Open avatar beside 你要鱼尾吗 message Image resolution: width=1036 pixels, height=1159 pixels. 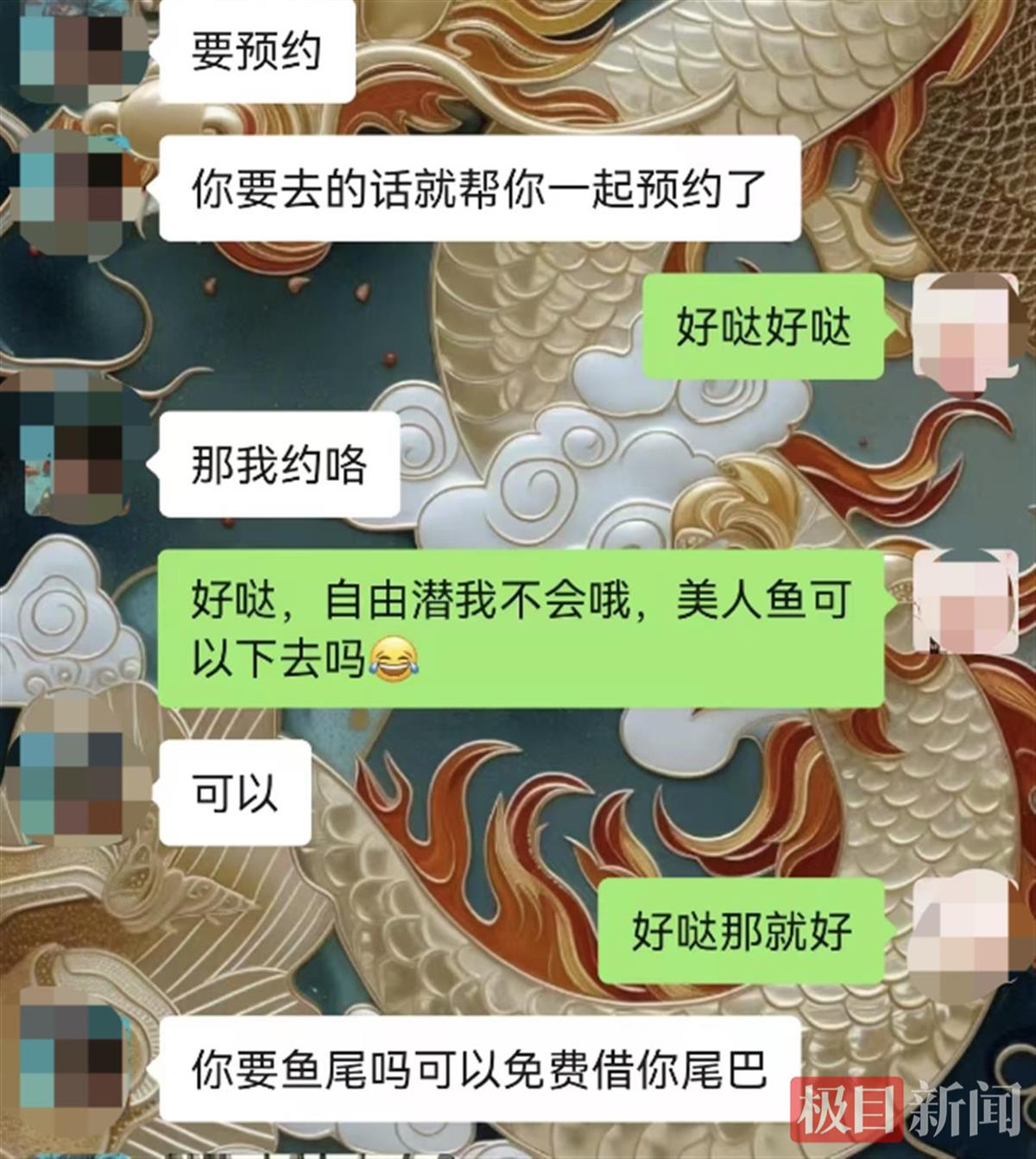(73, 1067)
